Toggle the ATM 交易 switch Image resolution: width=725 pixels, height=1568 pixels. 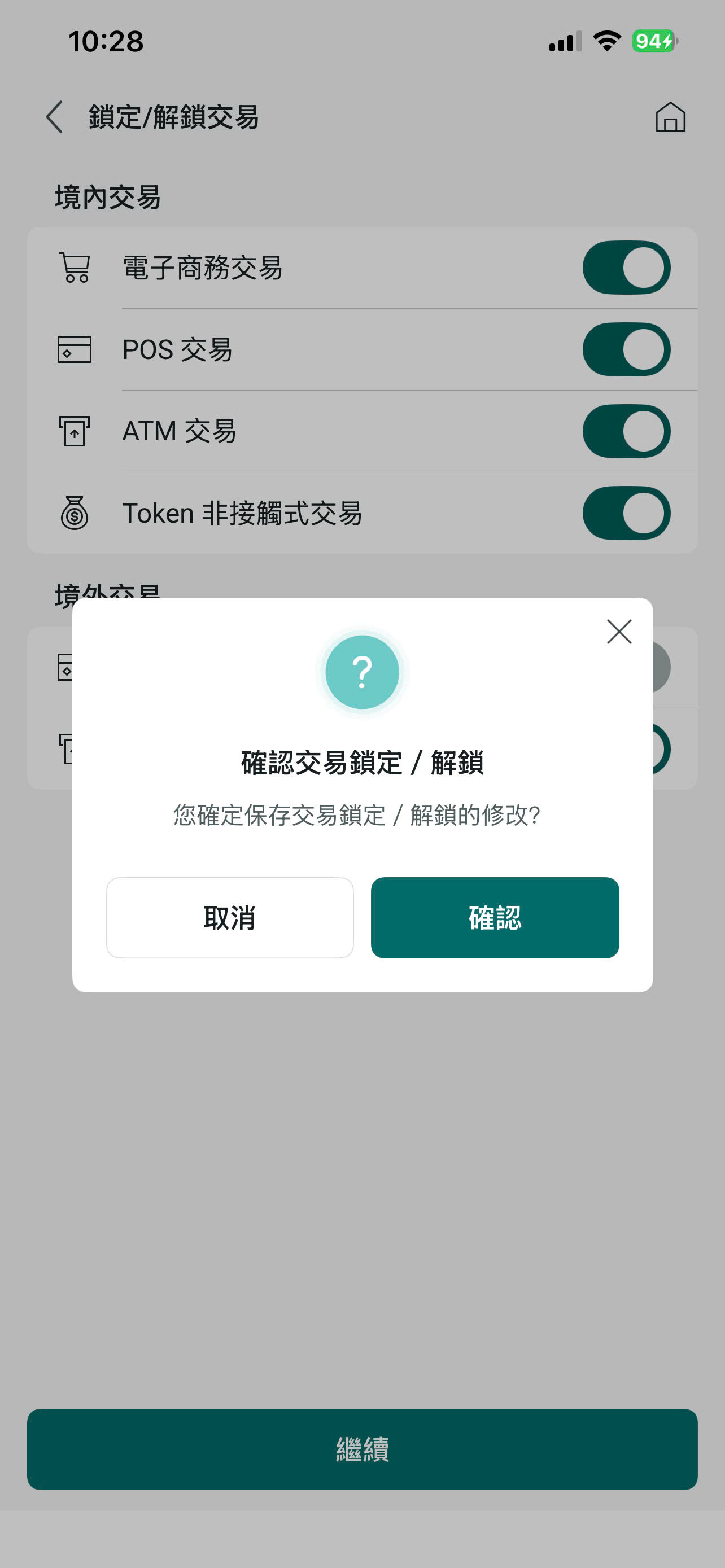626,431
